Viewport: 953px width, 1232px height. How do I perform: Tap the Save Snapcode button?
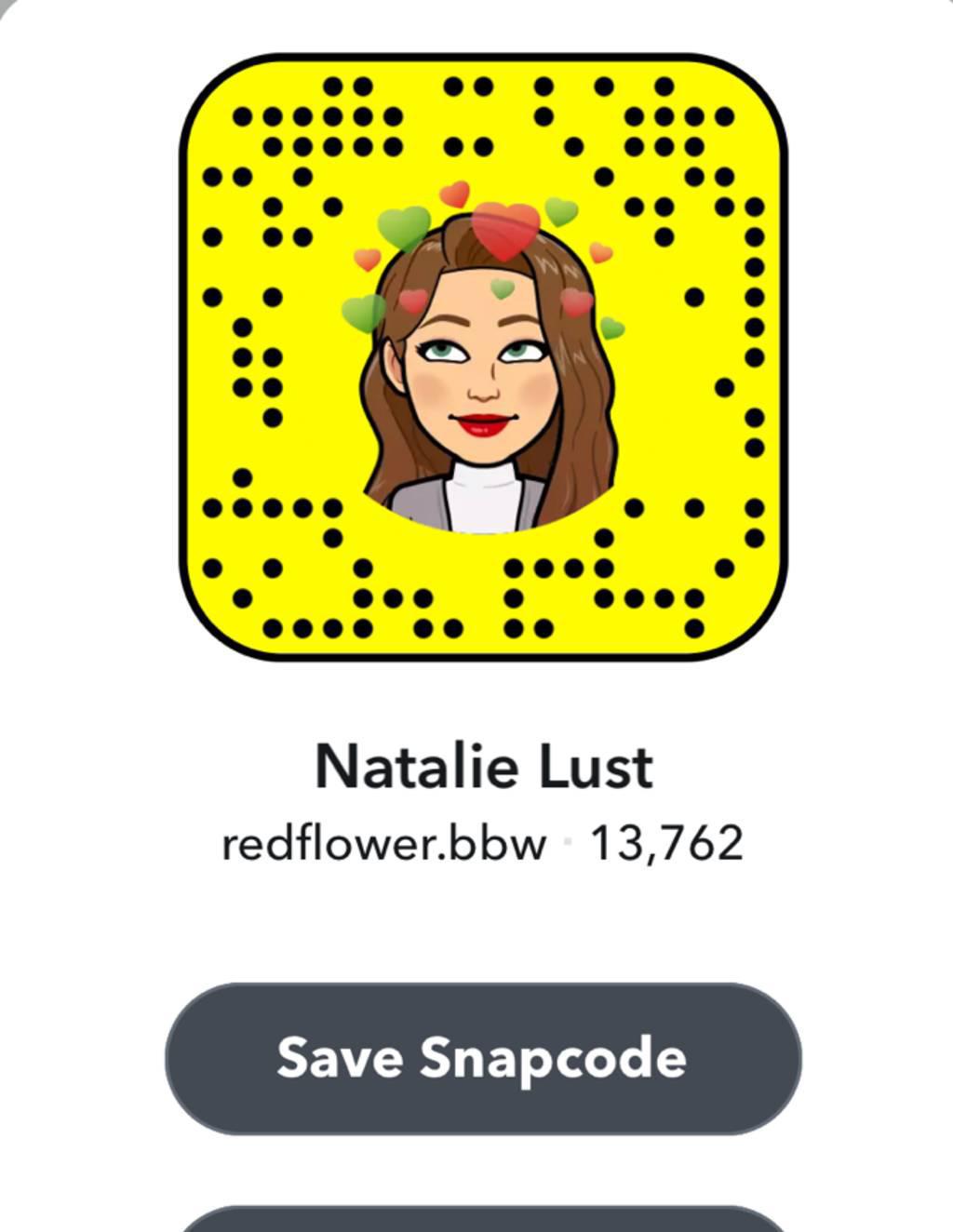coord(482,1058)
